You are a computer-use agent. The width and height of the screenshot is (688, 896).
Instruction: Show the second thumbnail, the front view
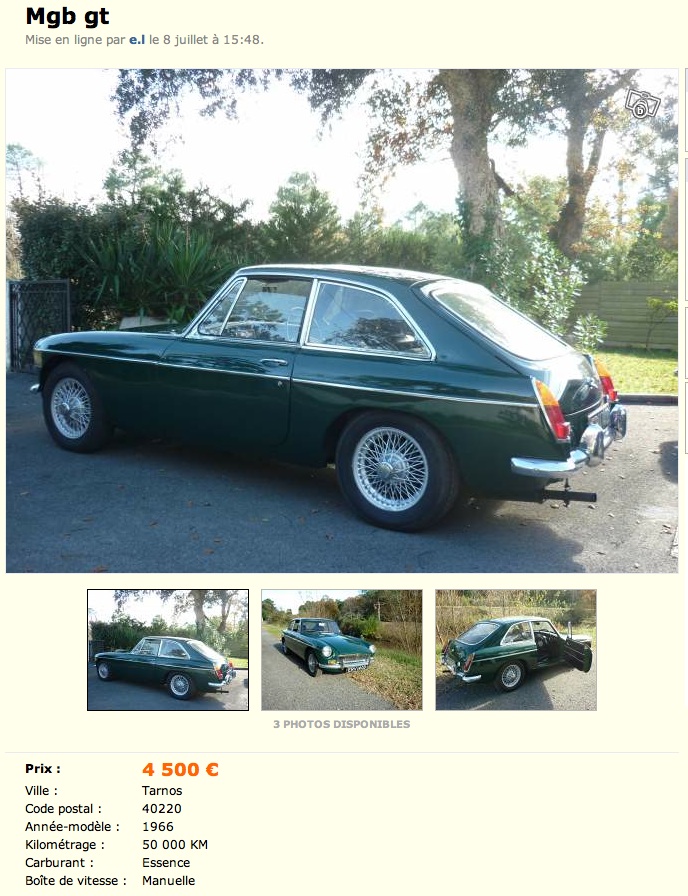(341, 650)
